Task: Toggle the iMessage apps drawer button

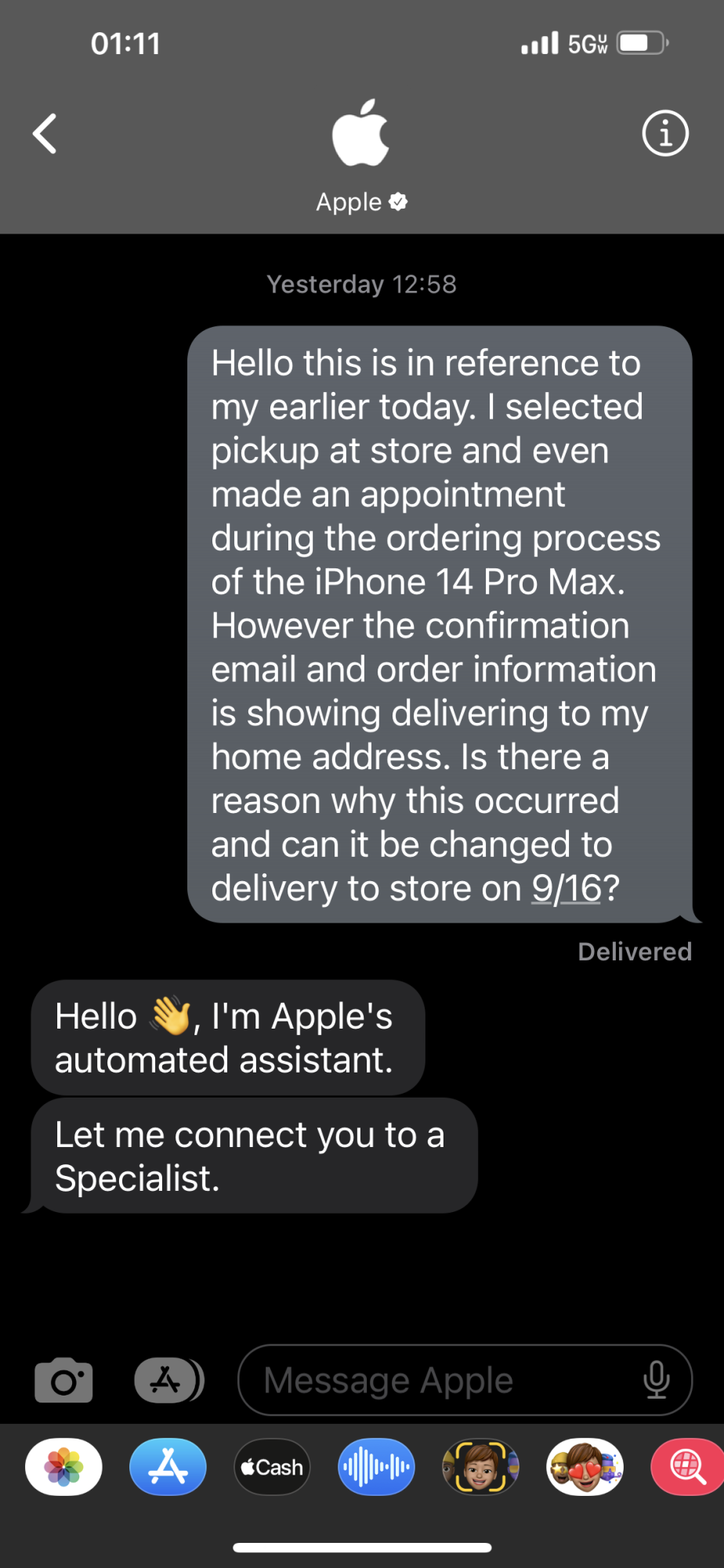Action: point(168,1380)
